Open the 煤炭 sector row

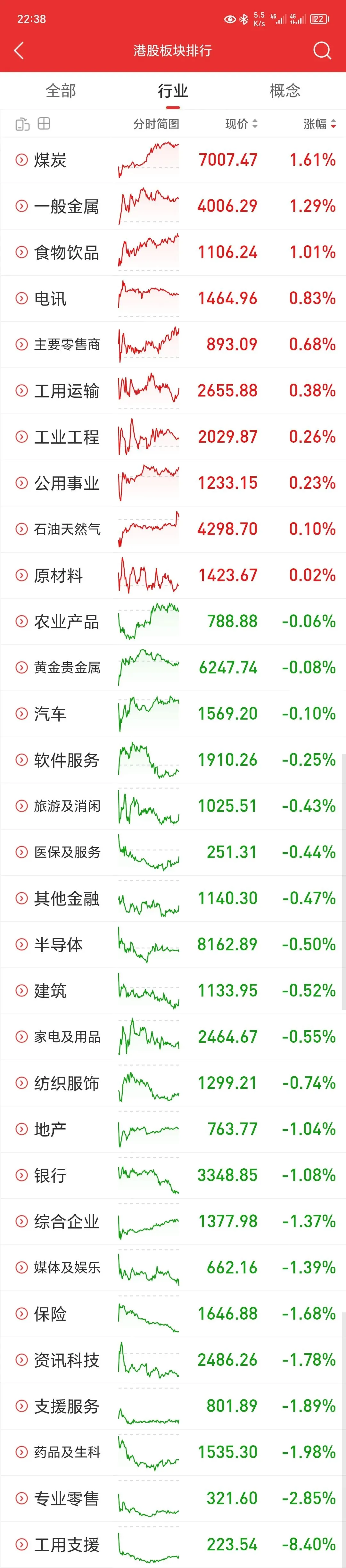173,160
